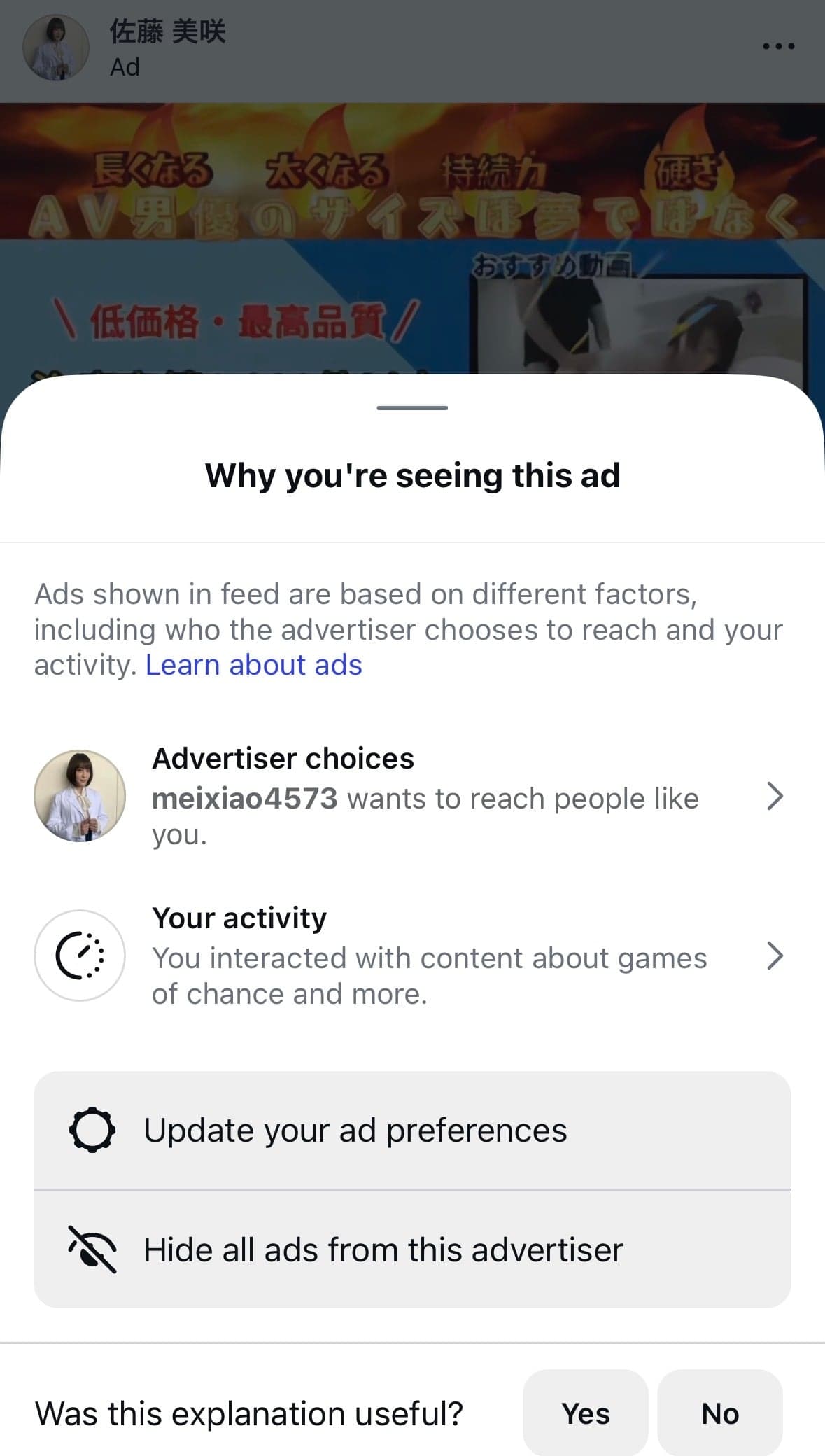This screenshot has width=825, height=1456.
Task: Open the three-dot menu on the ad
Action: pos(778,46)
